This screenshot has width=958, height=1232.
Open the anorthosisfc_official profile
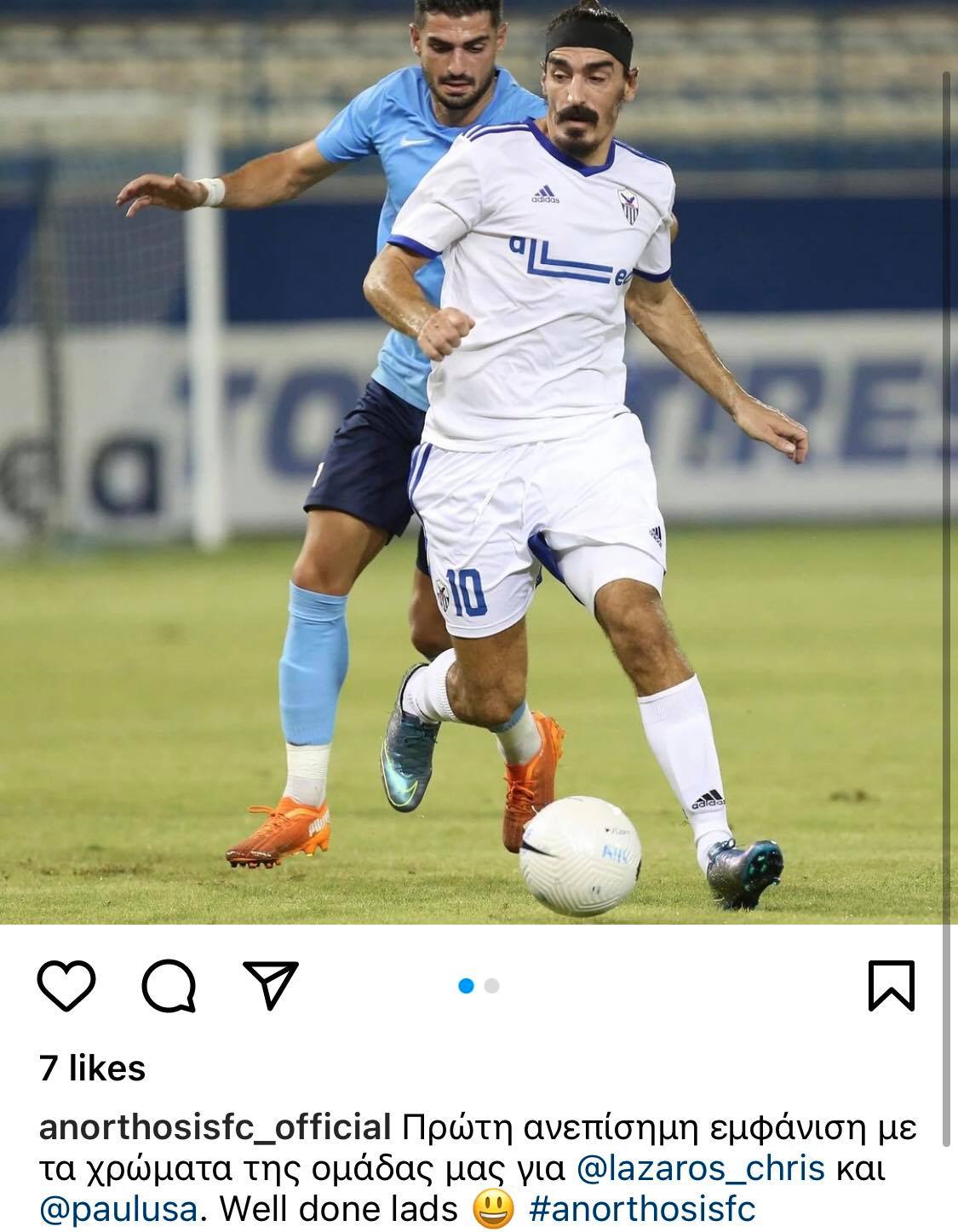click(215, 1127)
